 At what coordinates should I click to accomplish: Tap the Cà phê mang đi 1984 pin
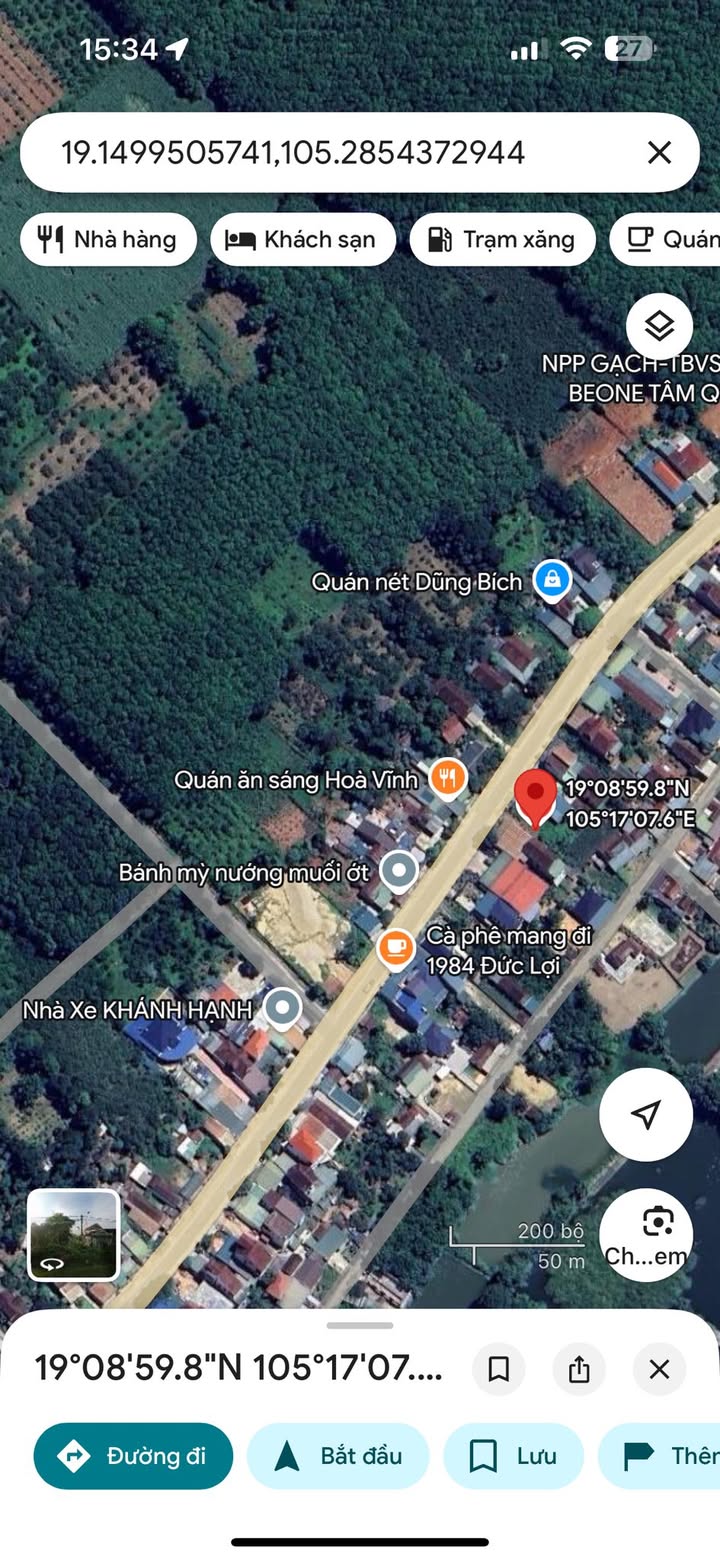point(397,948)
